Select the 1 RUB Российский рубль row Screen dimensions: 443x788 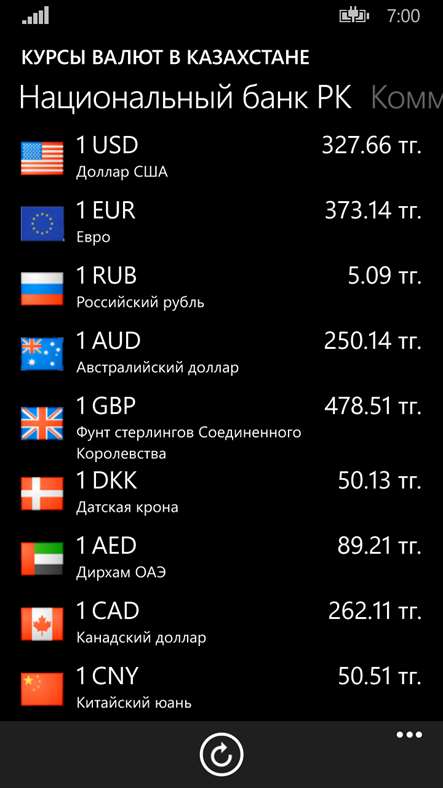(222, 288)
